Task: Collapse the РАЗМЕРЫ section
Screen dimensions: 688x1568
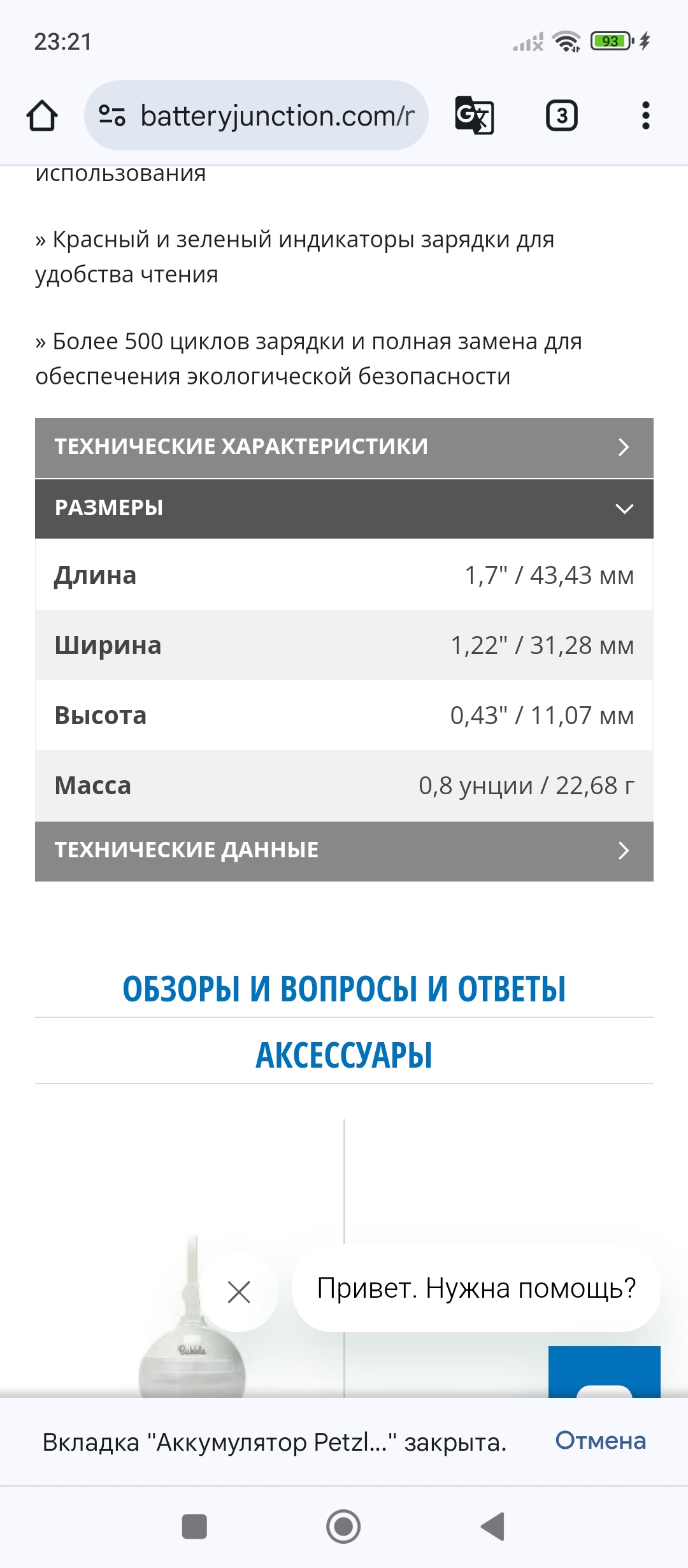Action: (344, 508)
